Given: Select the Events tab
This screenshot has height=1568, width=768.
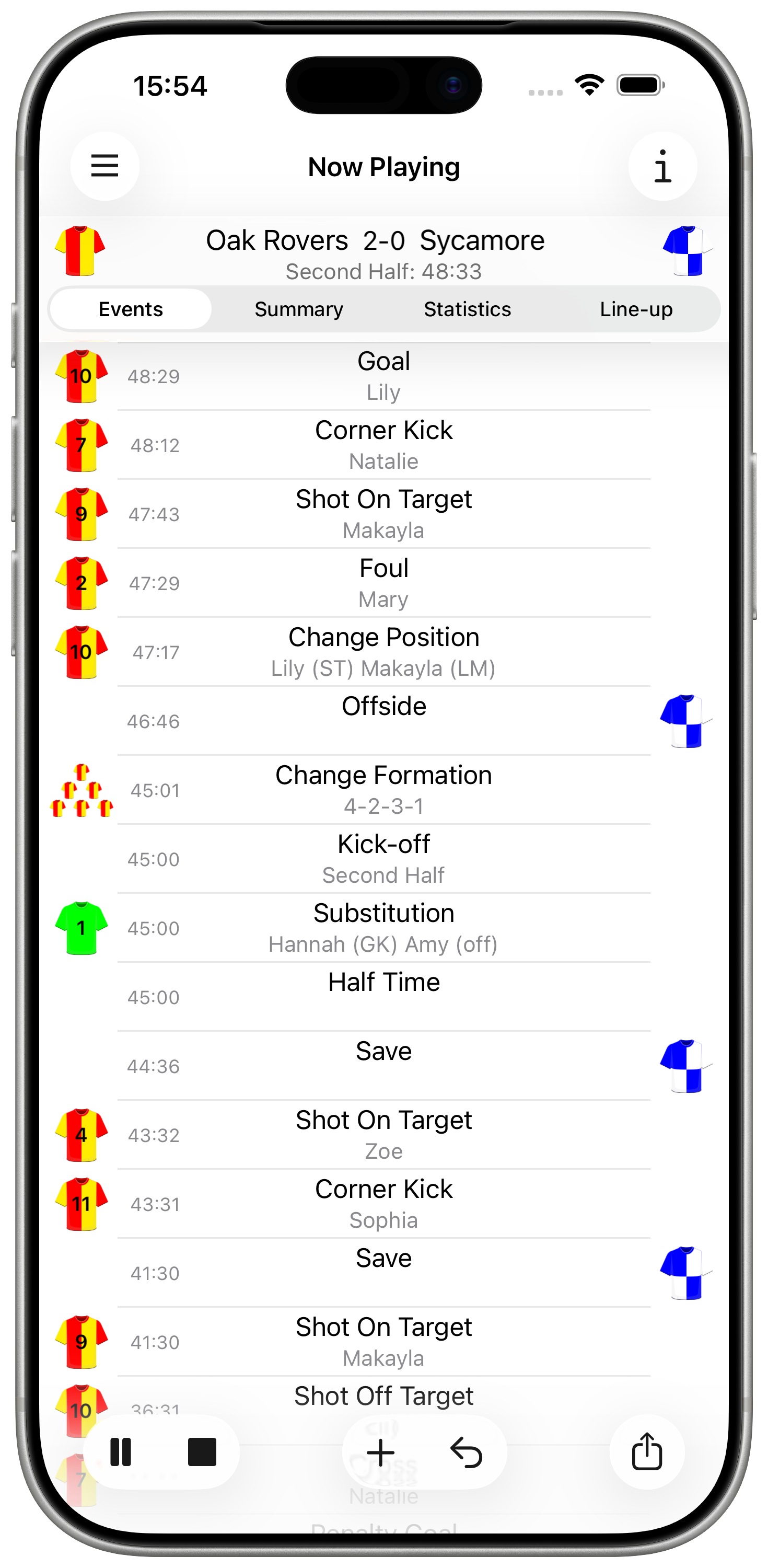Looking at the screenshot, I should (130, 309).
